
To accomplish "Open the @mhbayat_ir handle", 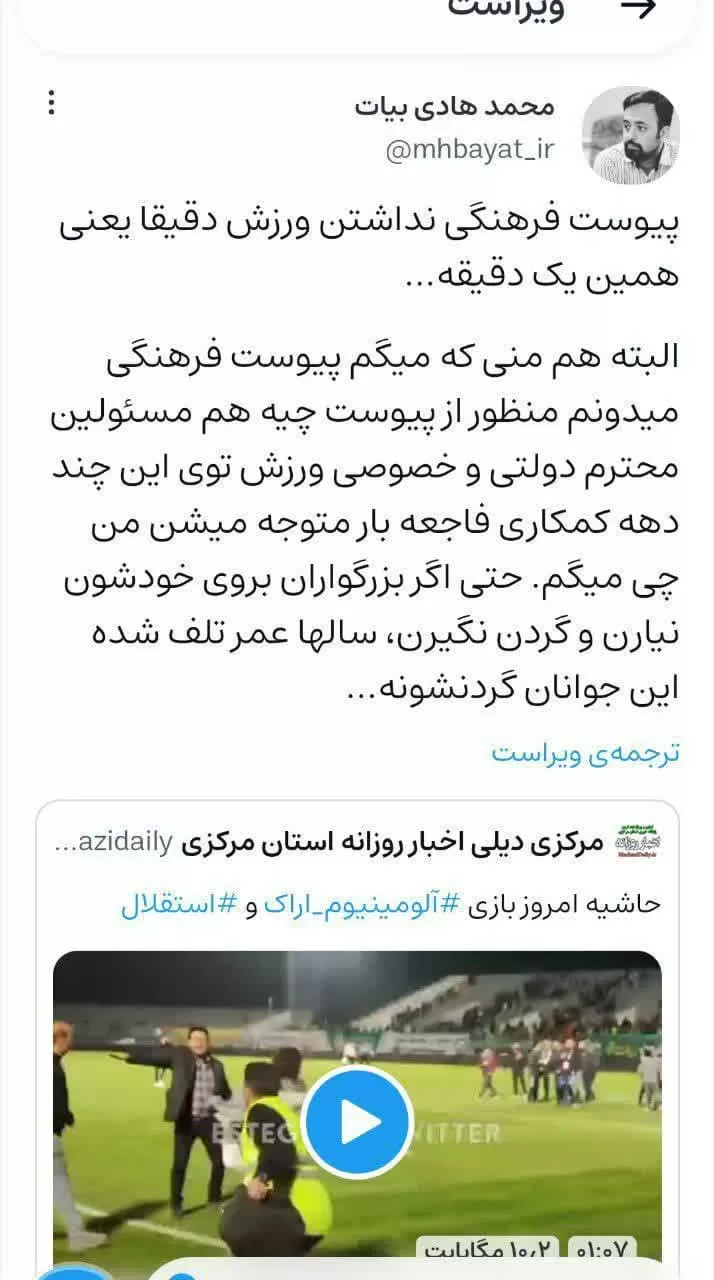I will (469, 150).
